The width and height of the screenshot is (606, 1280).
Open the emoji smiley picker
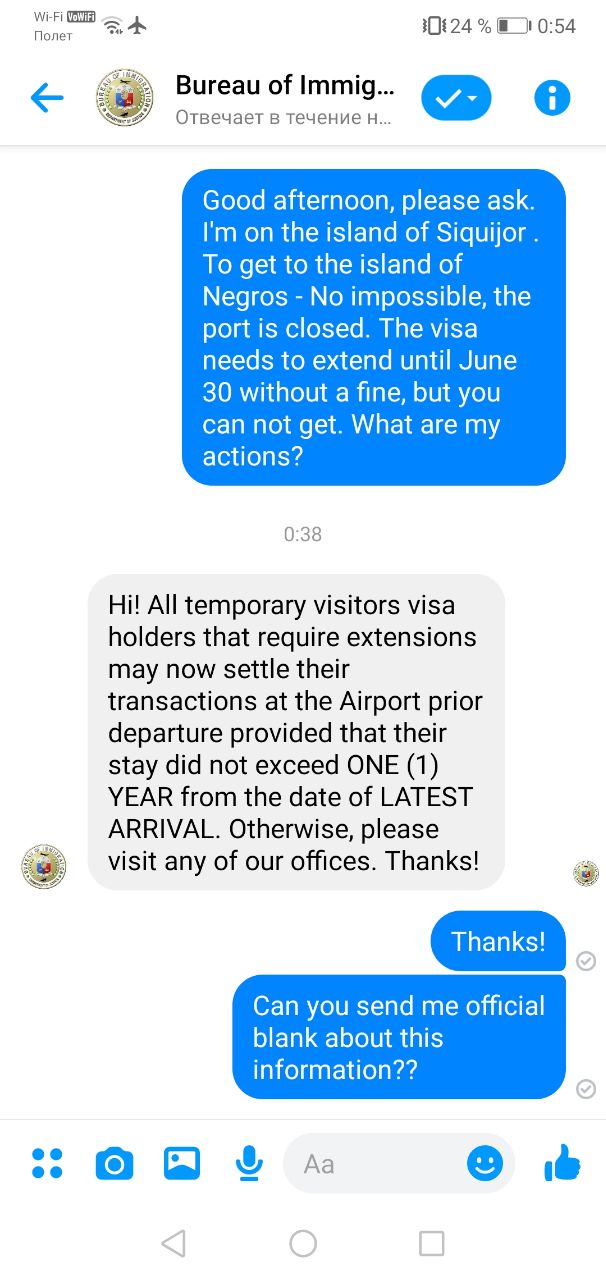485,1163
